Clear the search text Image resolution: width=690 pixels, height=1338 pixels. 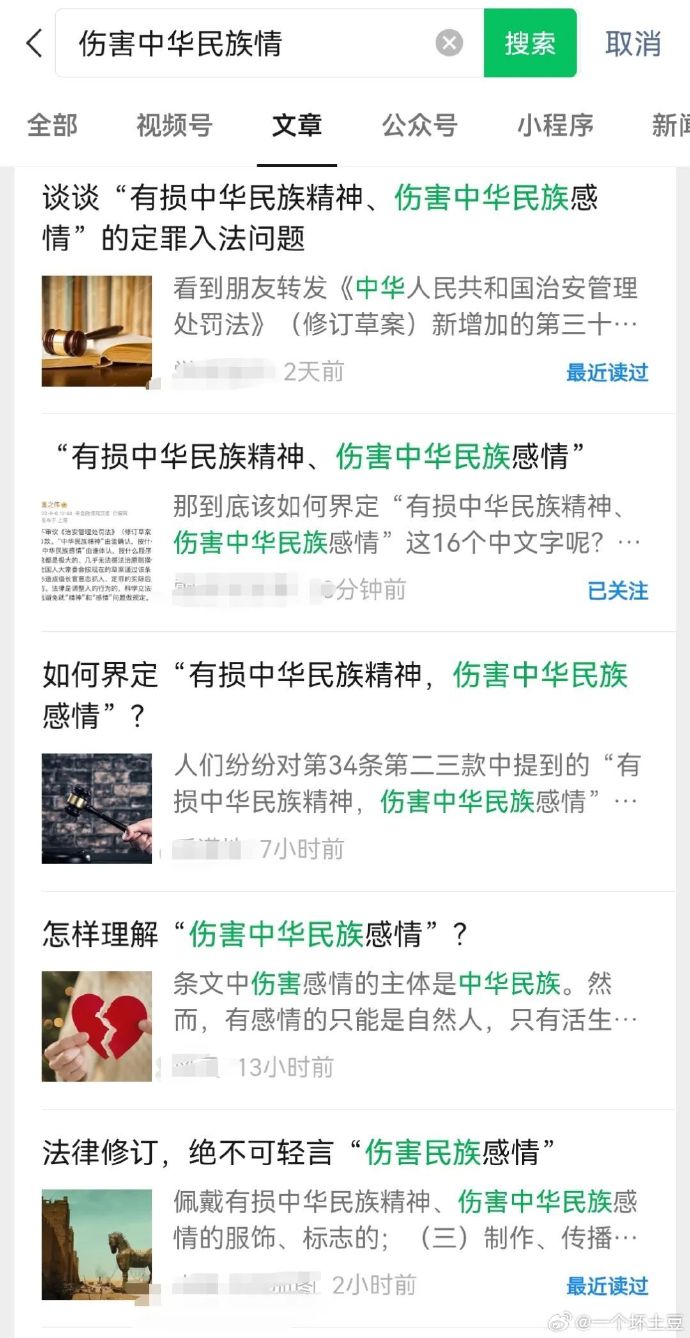[x=450, y=43]
